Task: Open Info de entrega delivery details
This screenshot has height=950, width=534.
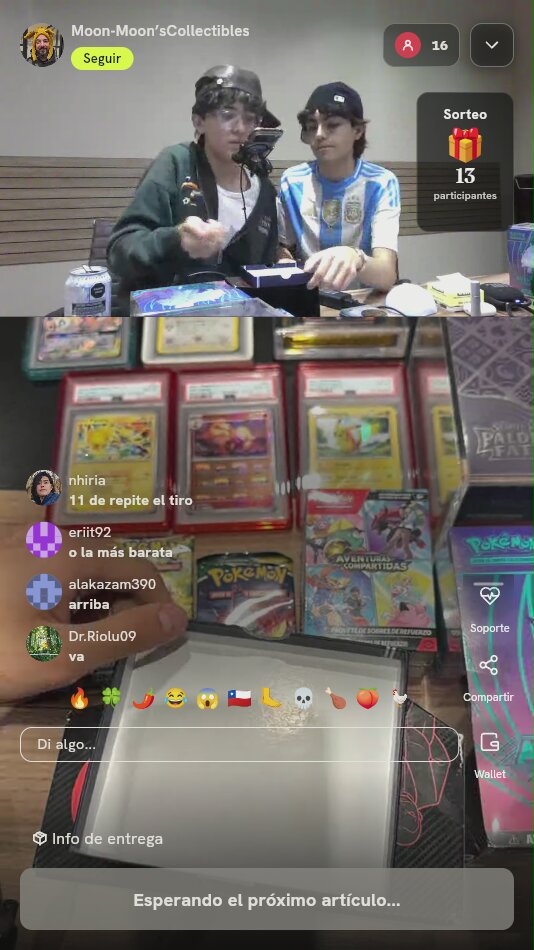Action: pyautogui.click(x=98, y=839)
